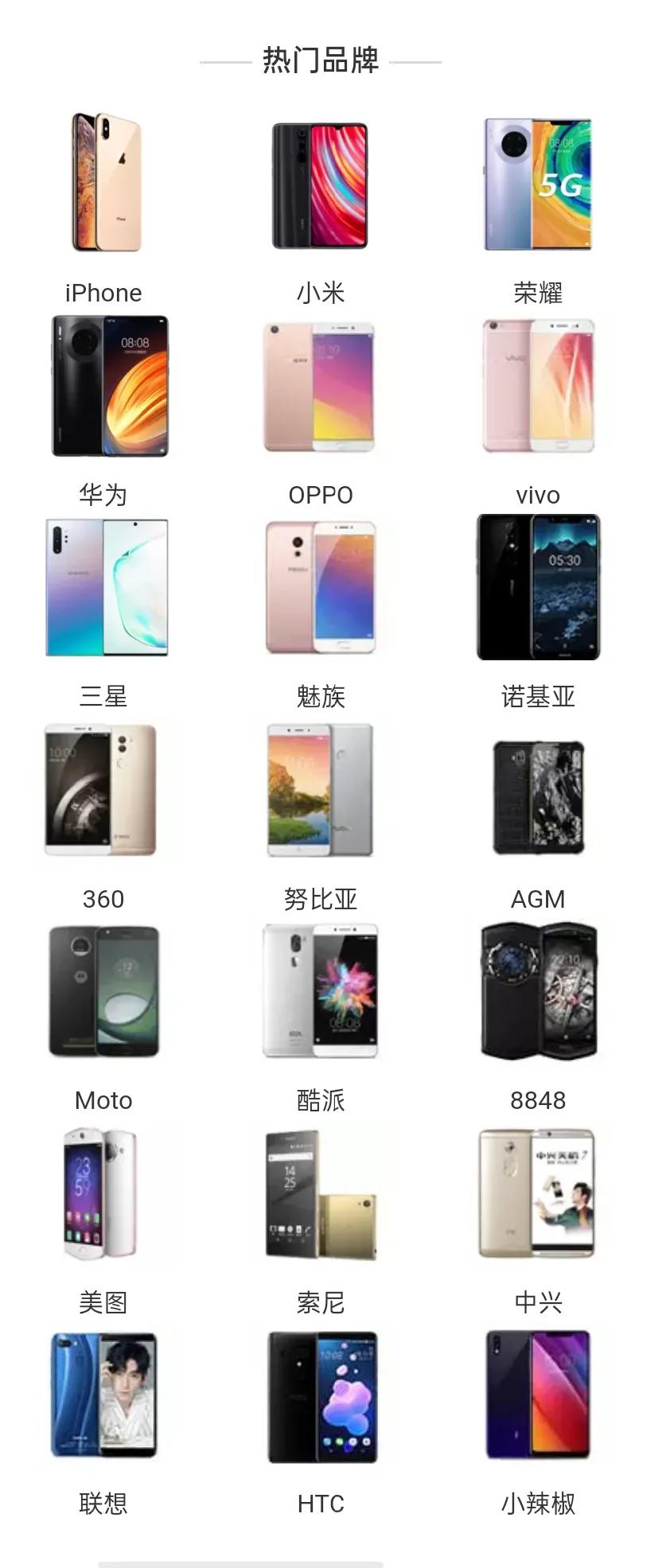The width and height of the screenshot is (670, 1568).
Task: Tap the 中兴 brand label
Action: pos(537,1302)
